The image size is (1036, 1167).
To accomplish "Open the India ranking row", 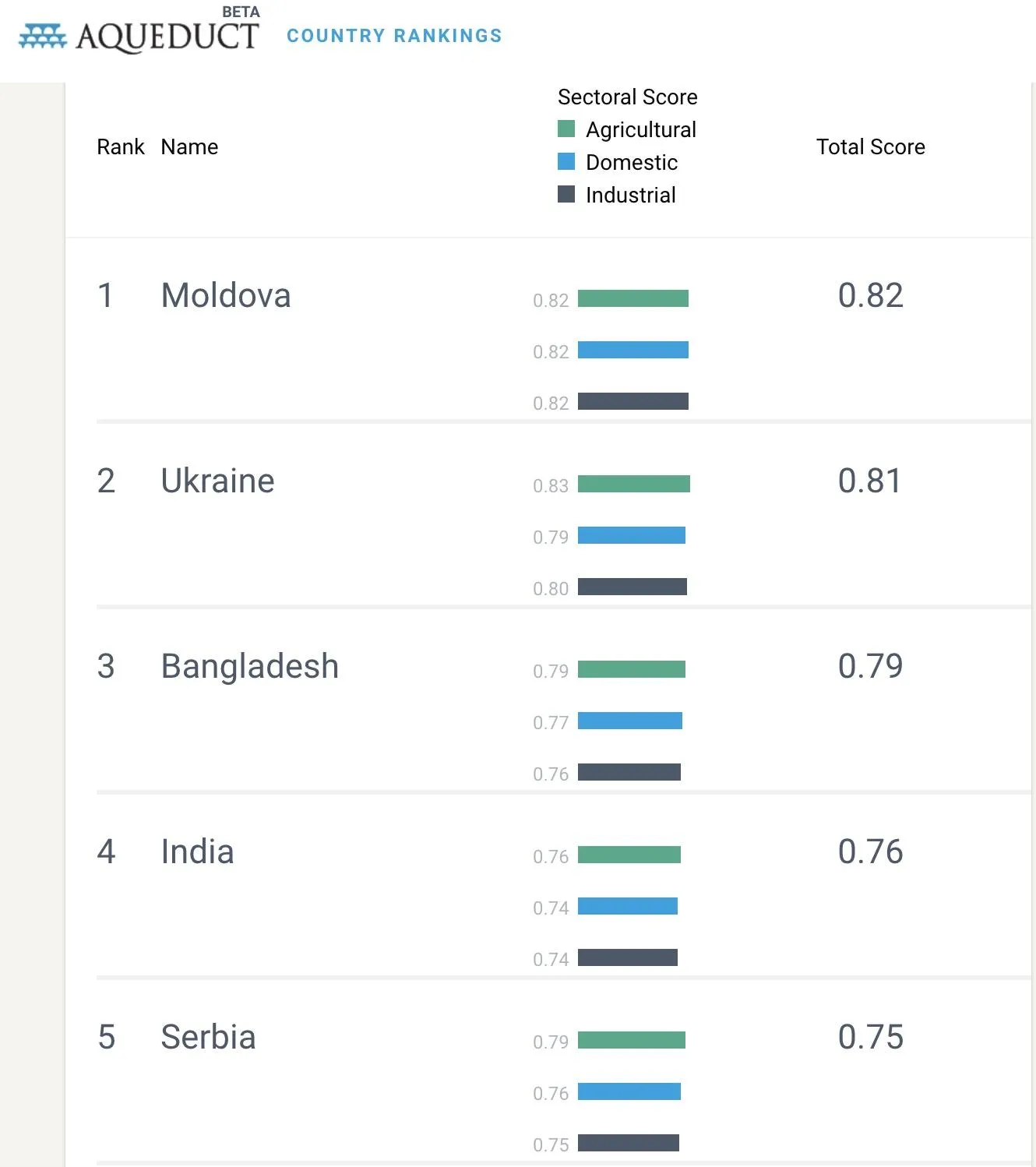I will (197, 852).
